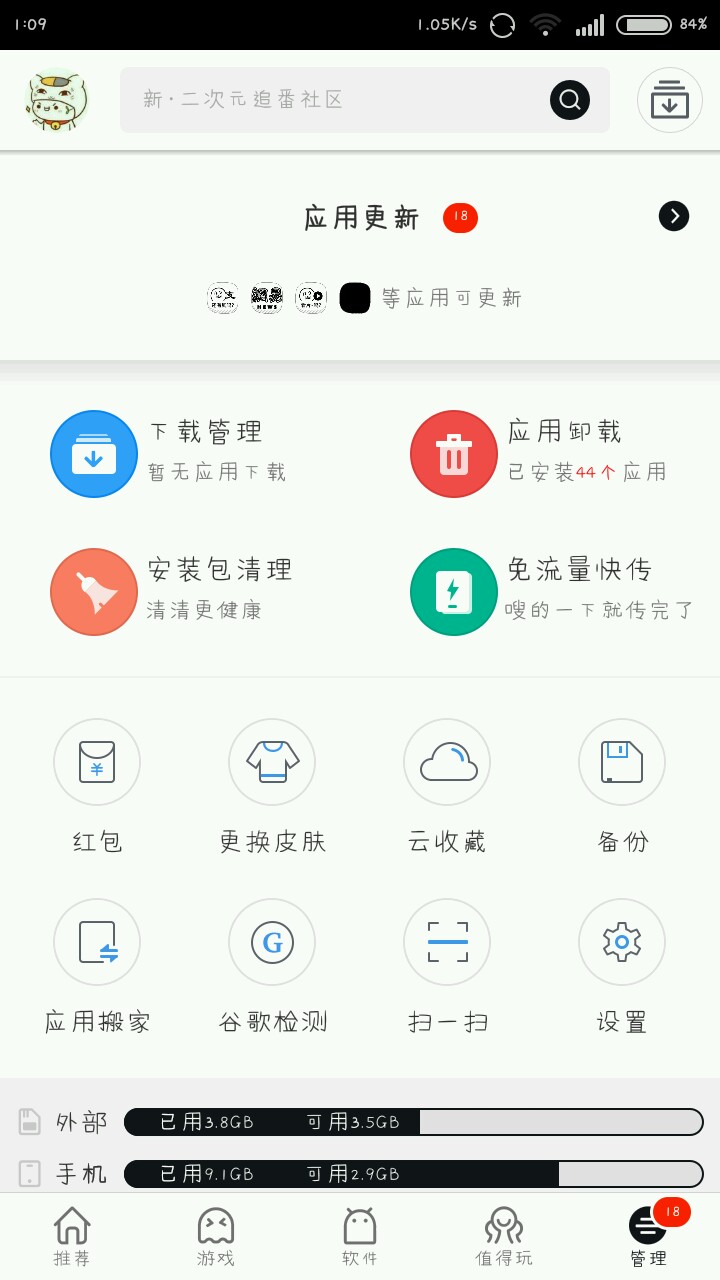Switch to the 推荐 tab
Viewport: 720px width, 1280px height.
point(72,1236)
